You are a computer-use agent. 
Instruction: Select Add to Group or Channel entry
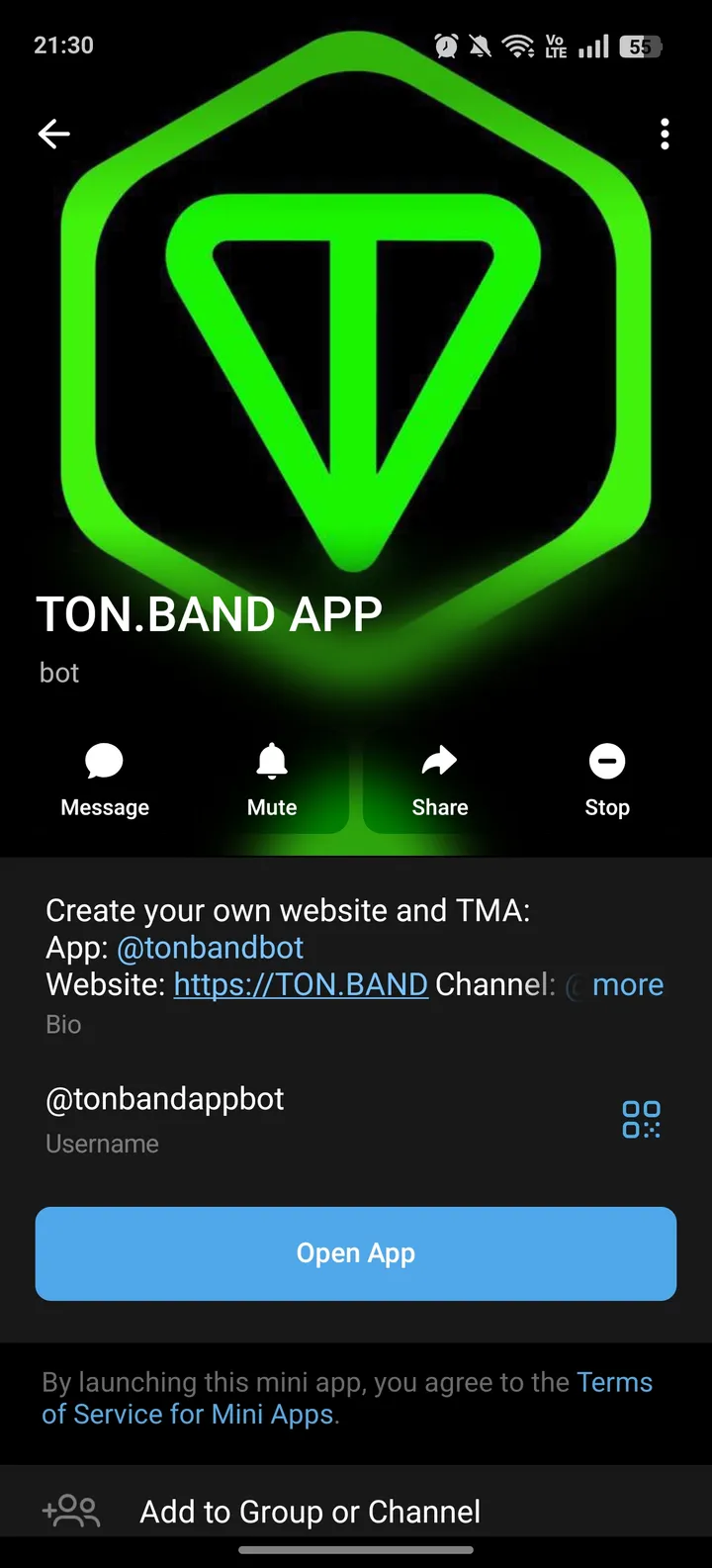[x=310, y=1511]
